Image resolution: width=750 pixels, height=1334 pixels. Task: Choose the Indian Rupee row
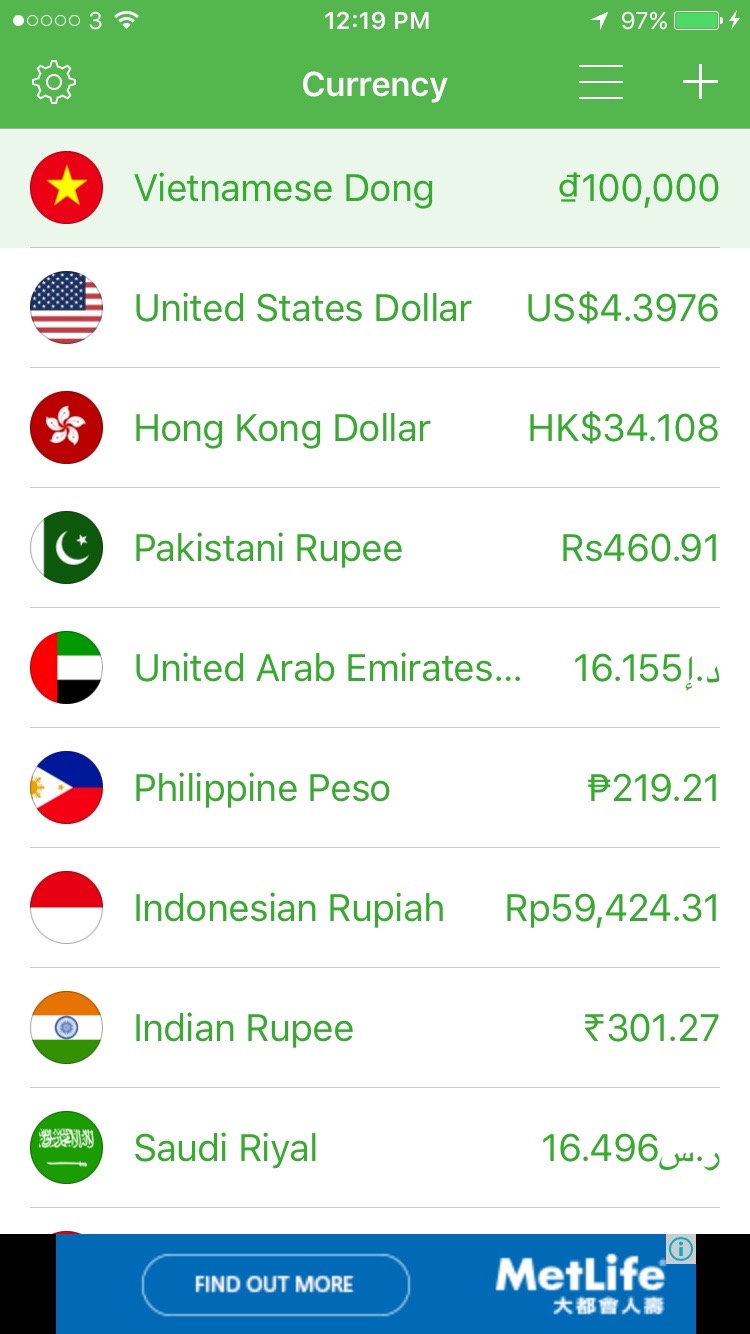375,1028
